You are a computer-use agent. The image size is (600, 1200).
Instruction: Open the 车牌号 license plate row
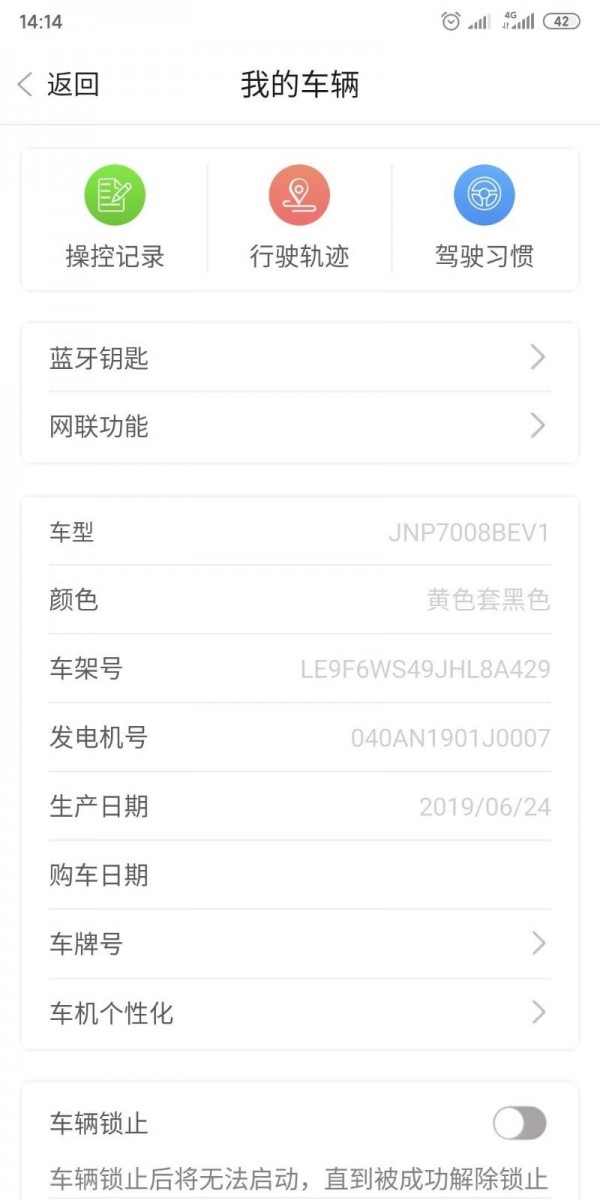(x=299, y=944)
